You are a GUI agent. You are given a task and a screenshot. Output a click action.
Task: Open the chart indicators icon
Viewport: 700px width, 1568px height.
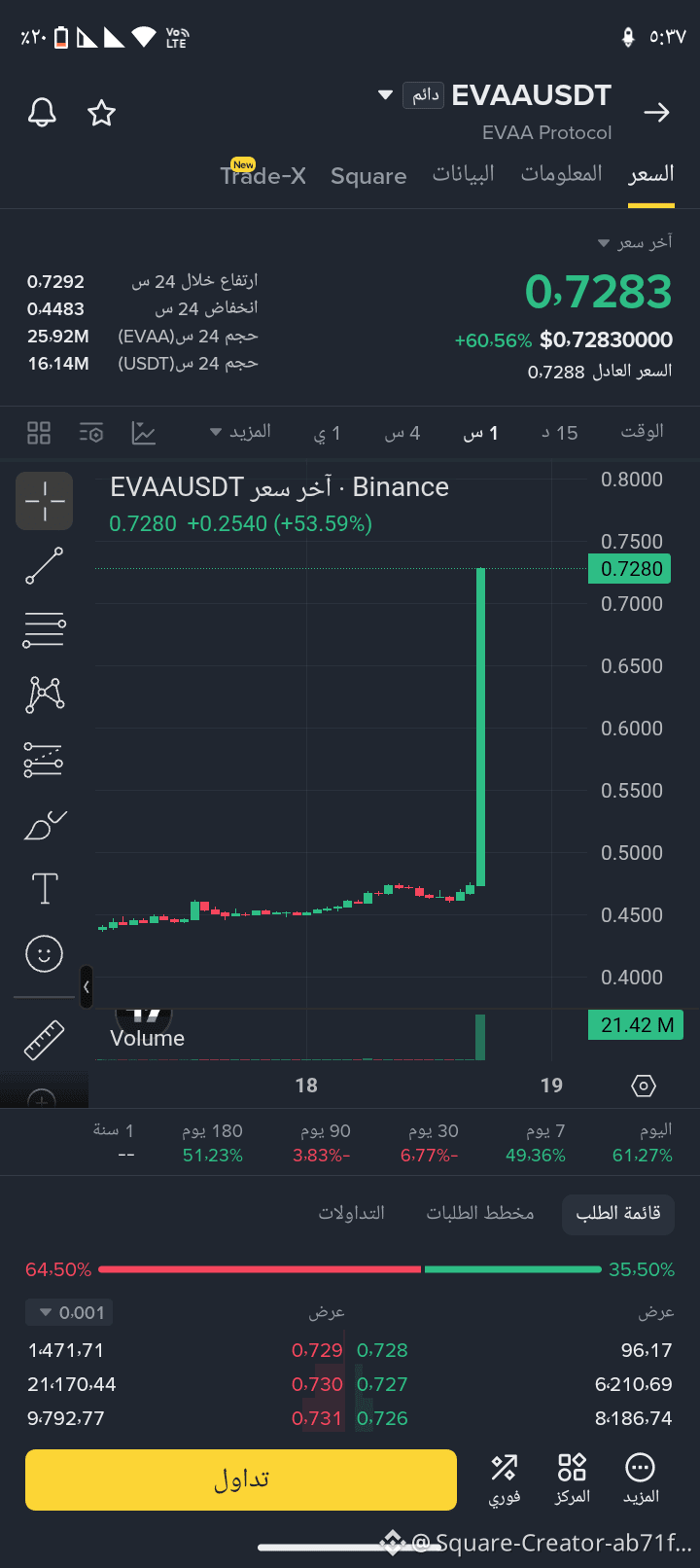pyautogui.click(x=144, y=433)
